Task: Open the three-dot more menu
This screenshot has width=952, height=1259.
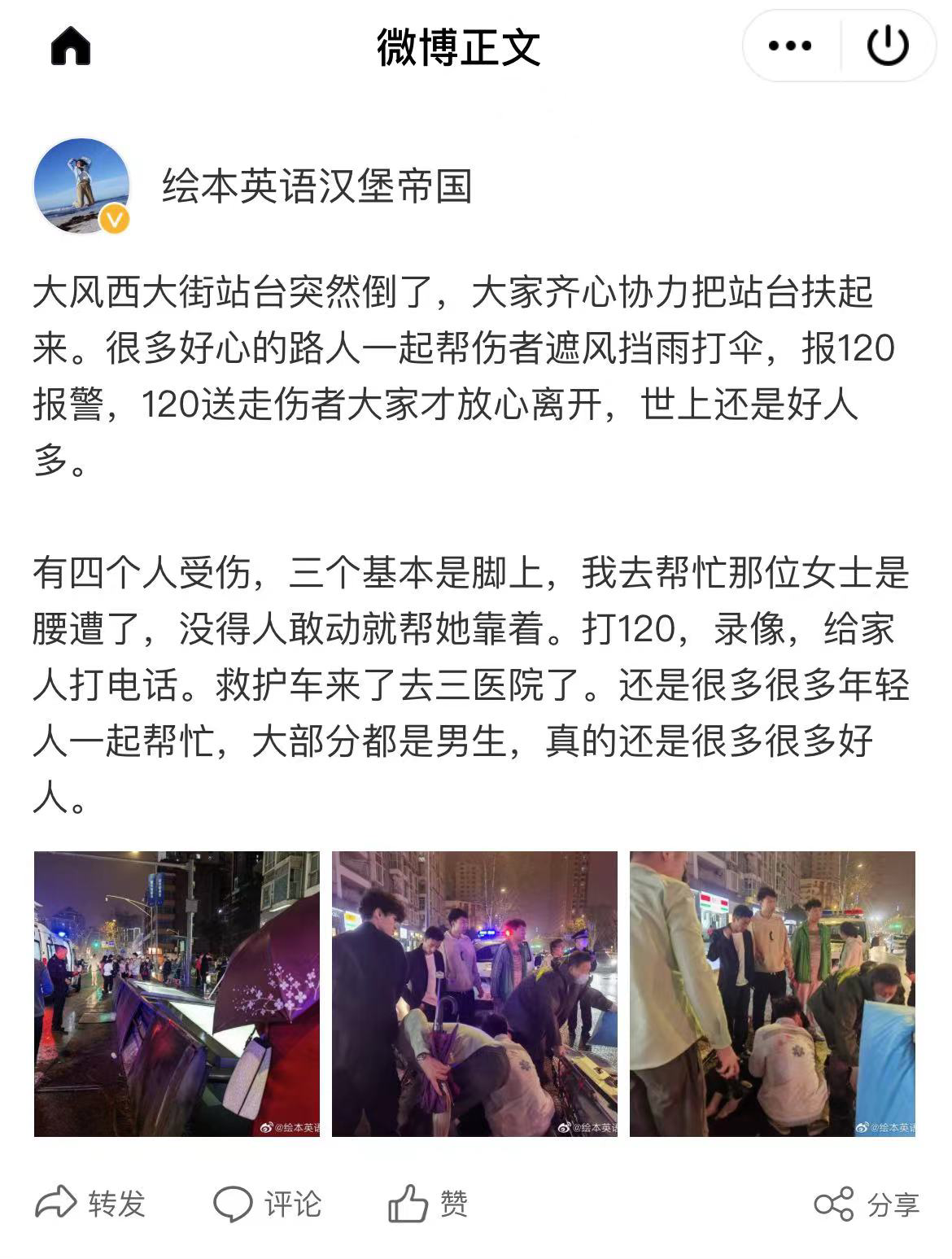Action: pyautogui.click(x=789, y=46)
